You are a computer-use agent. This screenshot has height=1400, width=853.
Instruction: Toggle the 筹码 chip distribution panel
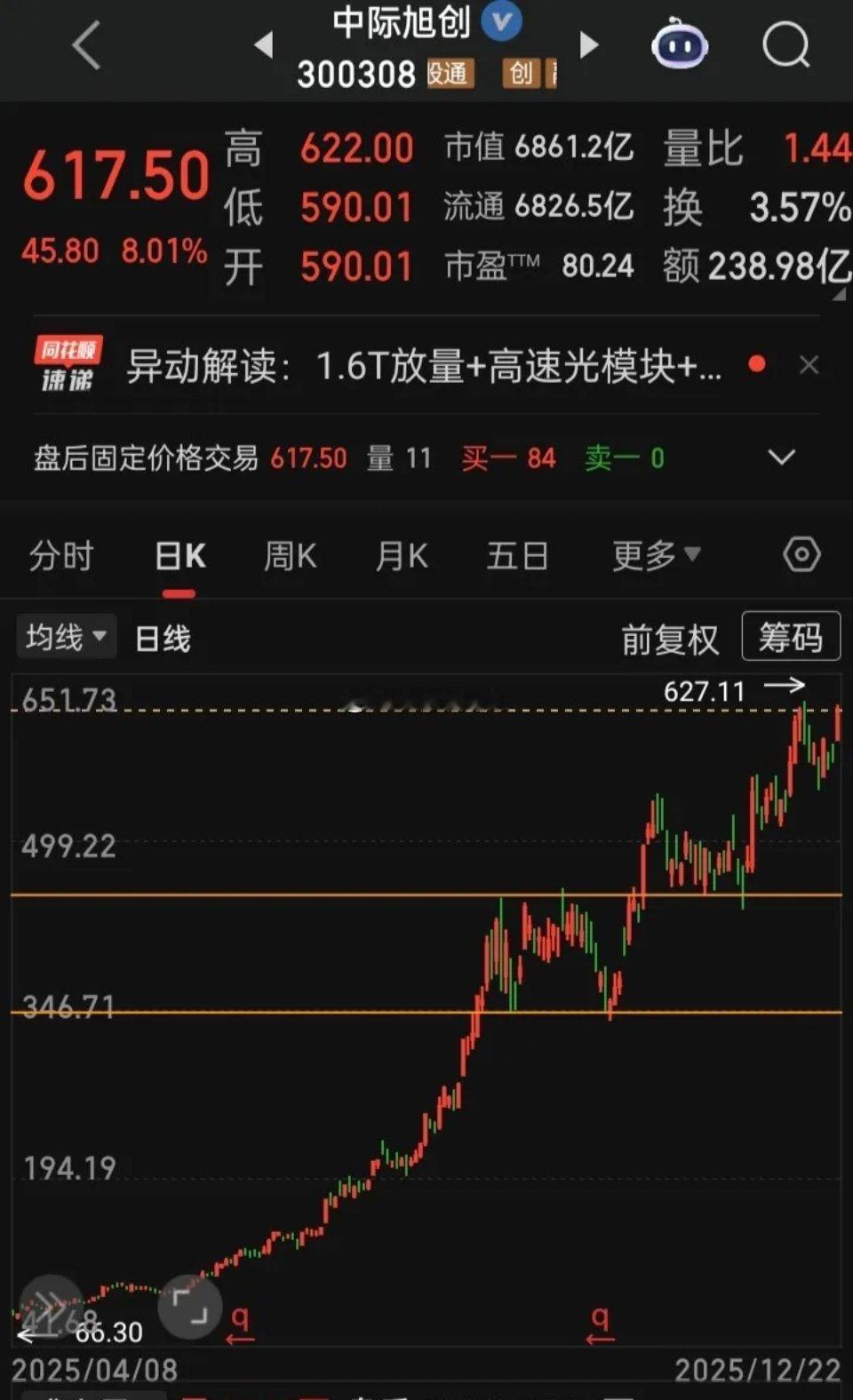[790, 636]
